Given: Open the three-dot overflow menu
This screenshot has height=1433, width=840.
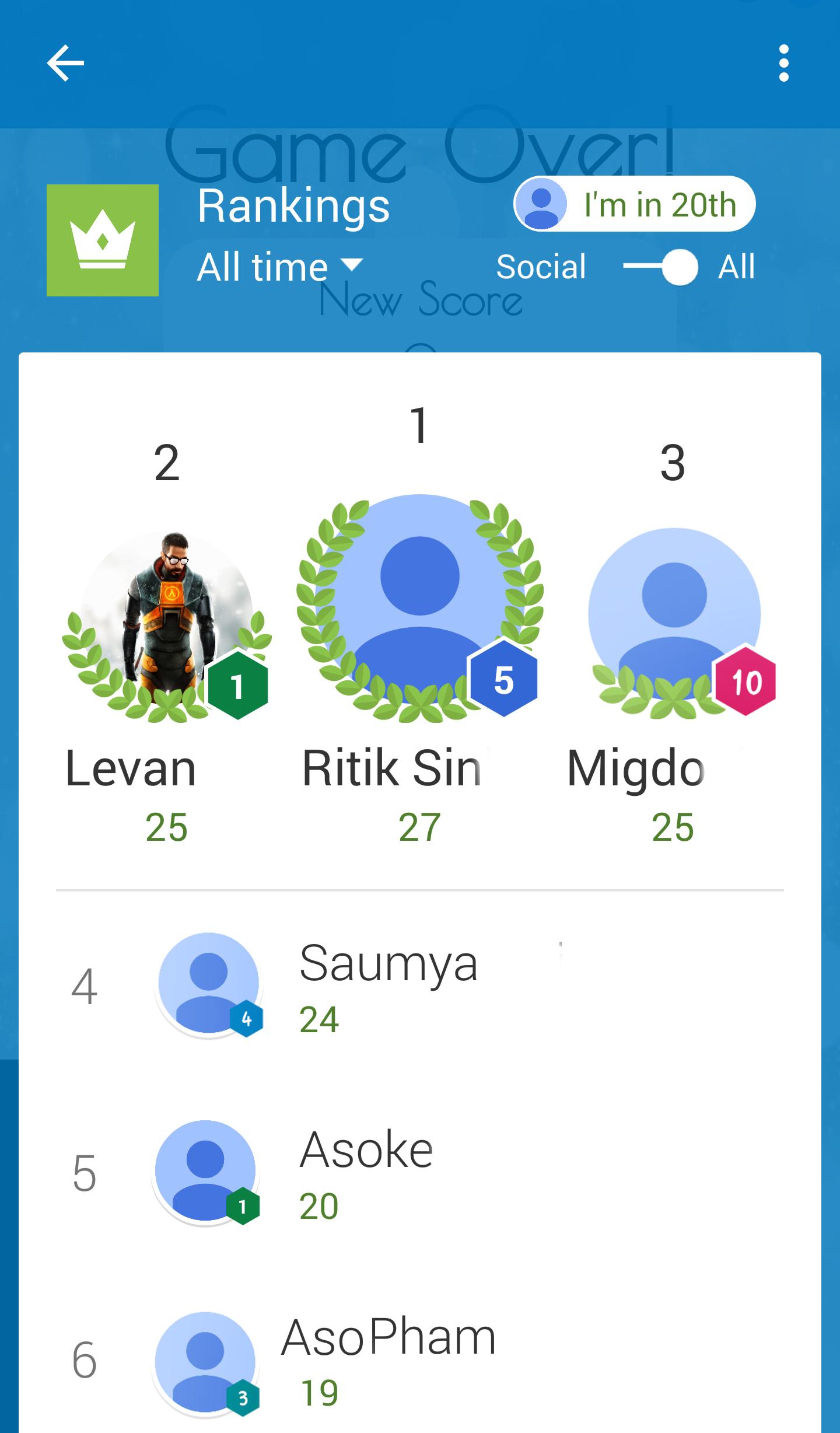Looking at the screenshot, I should [x=785, y=63].
